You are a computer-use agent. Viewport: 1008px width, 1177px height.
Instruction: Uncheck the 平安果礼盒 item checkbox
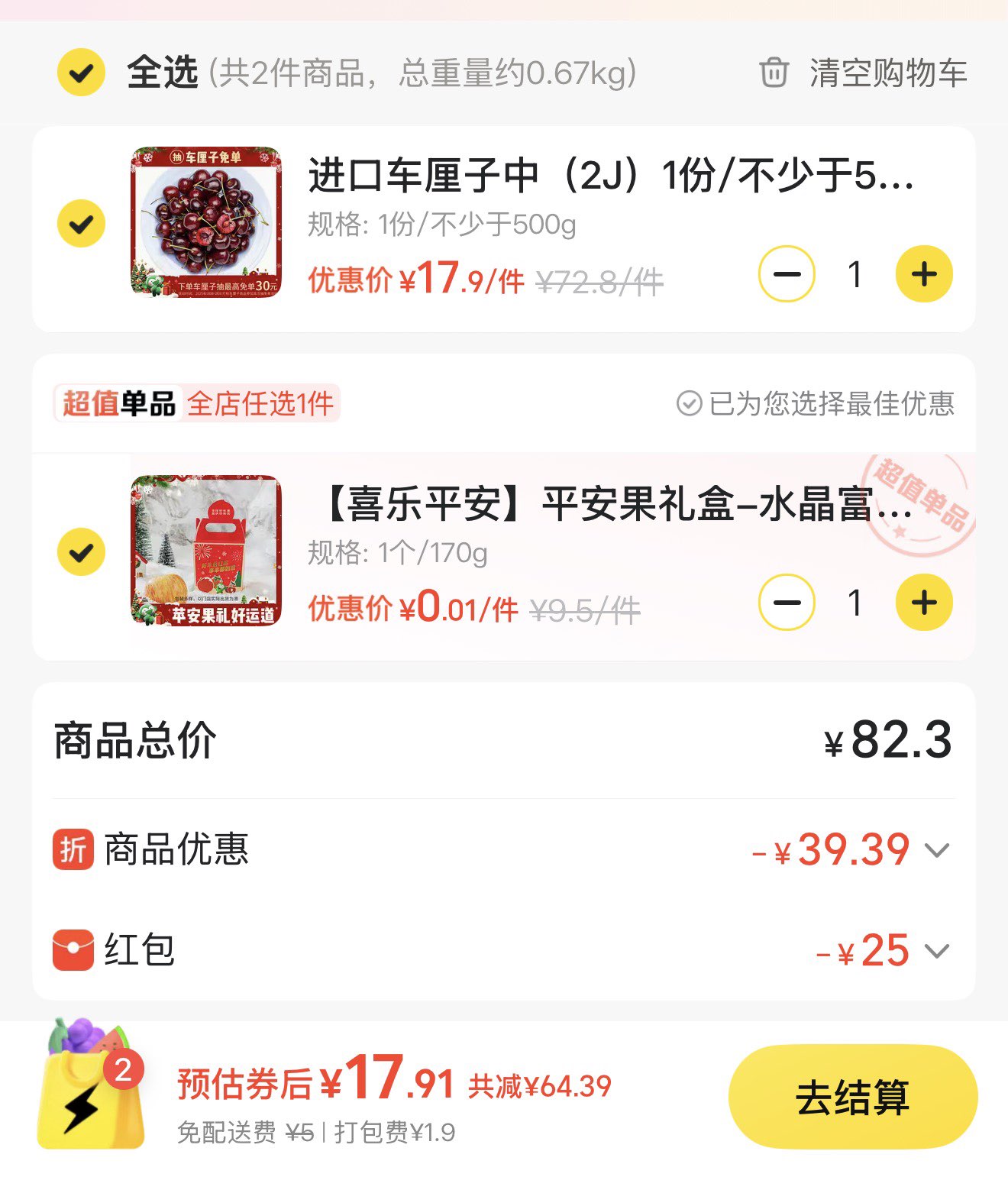81,552
